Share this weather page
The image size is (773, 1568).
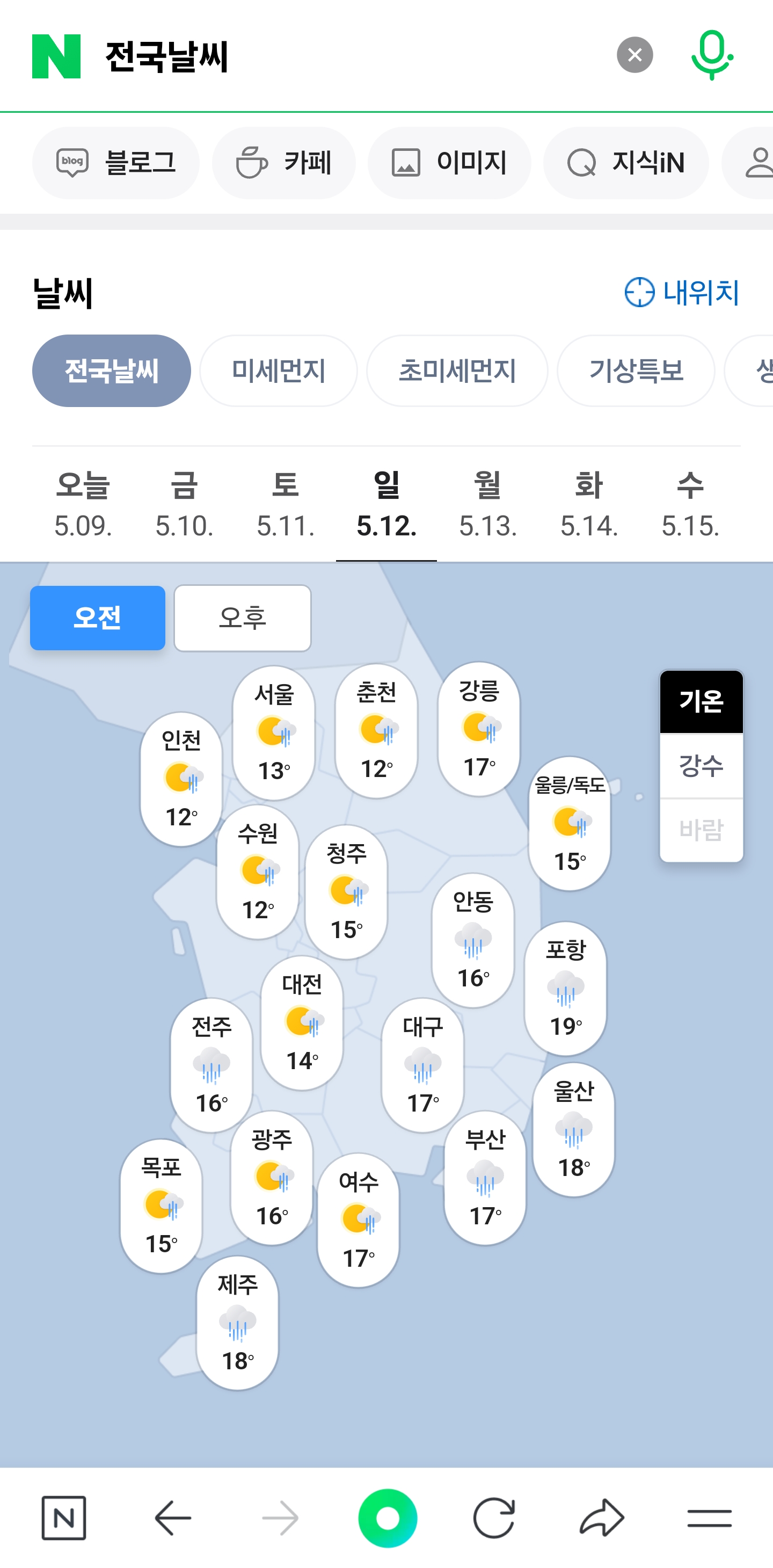602,1518
